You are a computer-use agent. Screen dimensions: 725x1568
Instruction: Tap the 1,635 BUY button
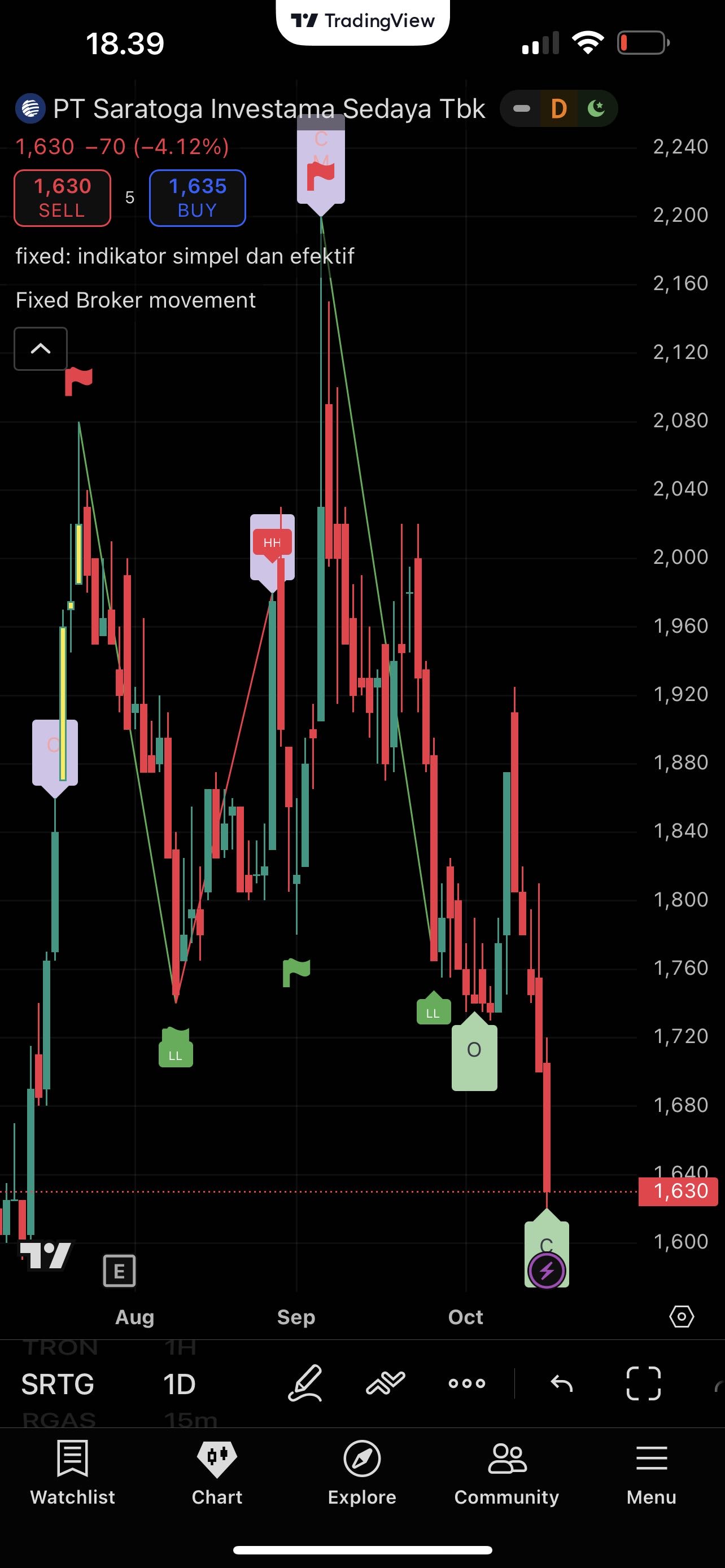(197, 198)
